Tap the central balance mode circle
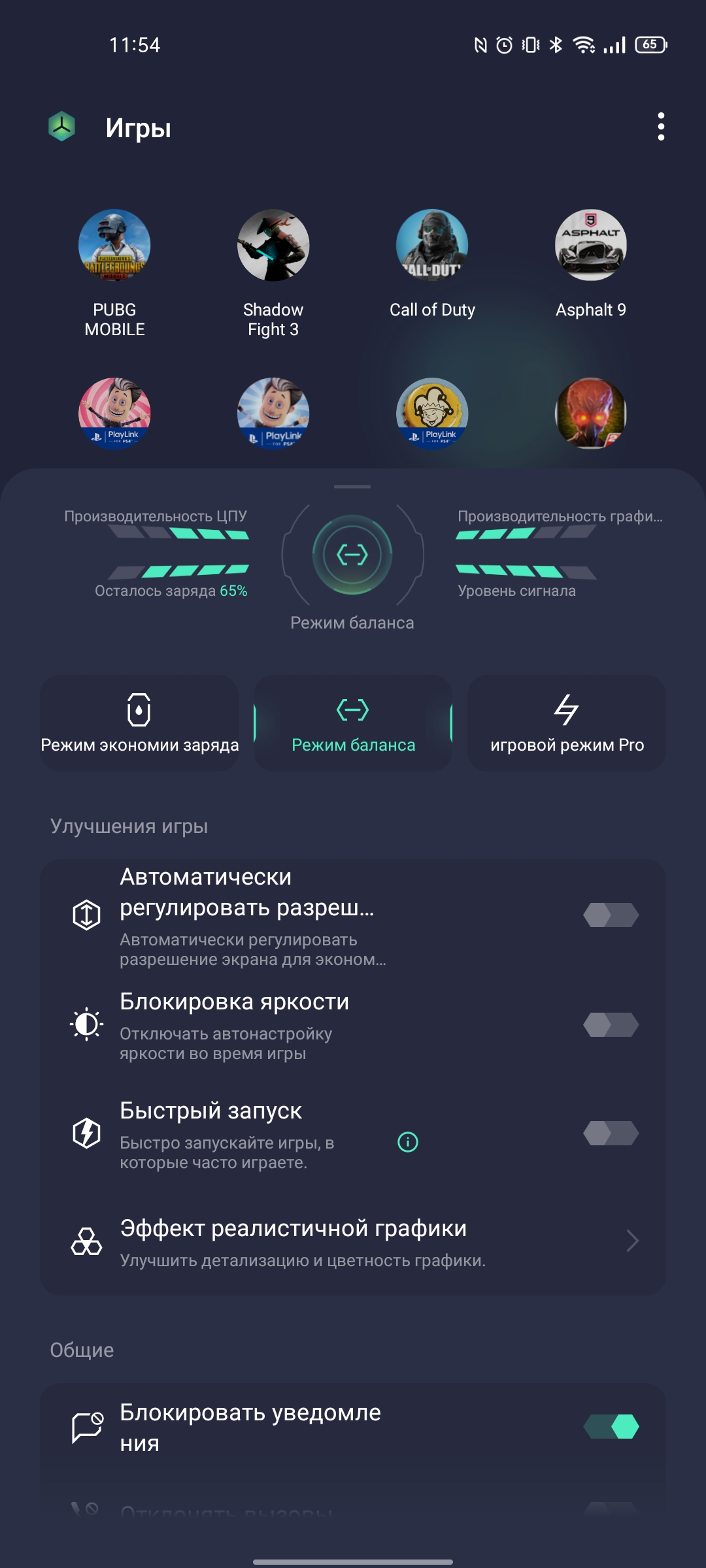The image size is (706, 1568). (x=352, y=555)
